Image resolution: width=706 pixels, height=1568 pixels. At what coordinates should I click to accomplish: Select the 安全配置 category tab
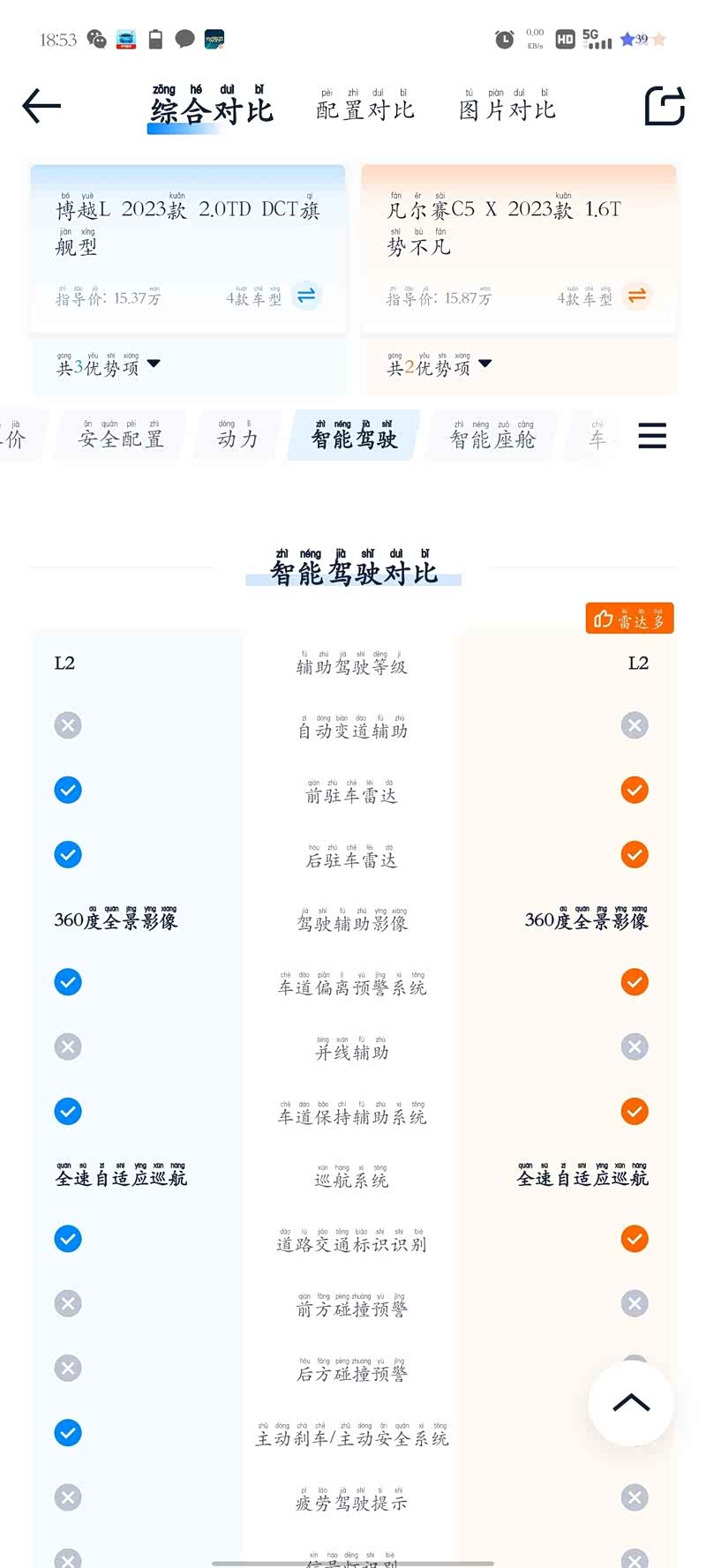(121, 436)
